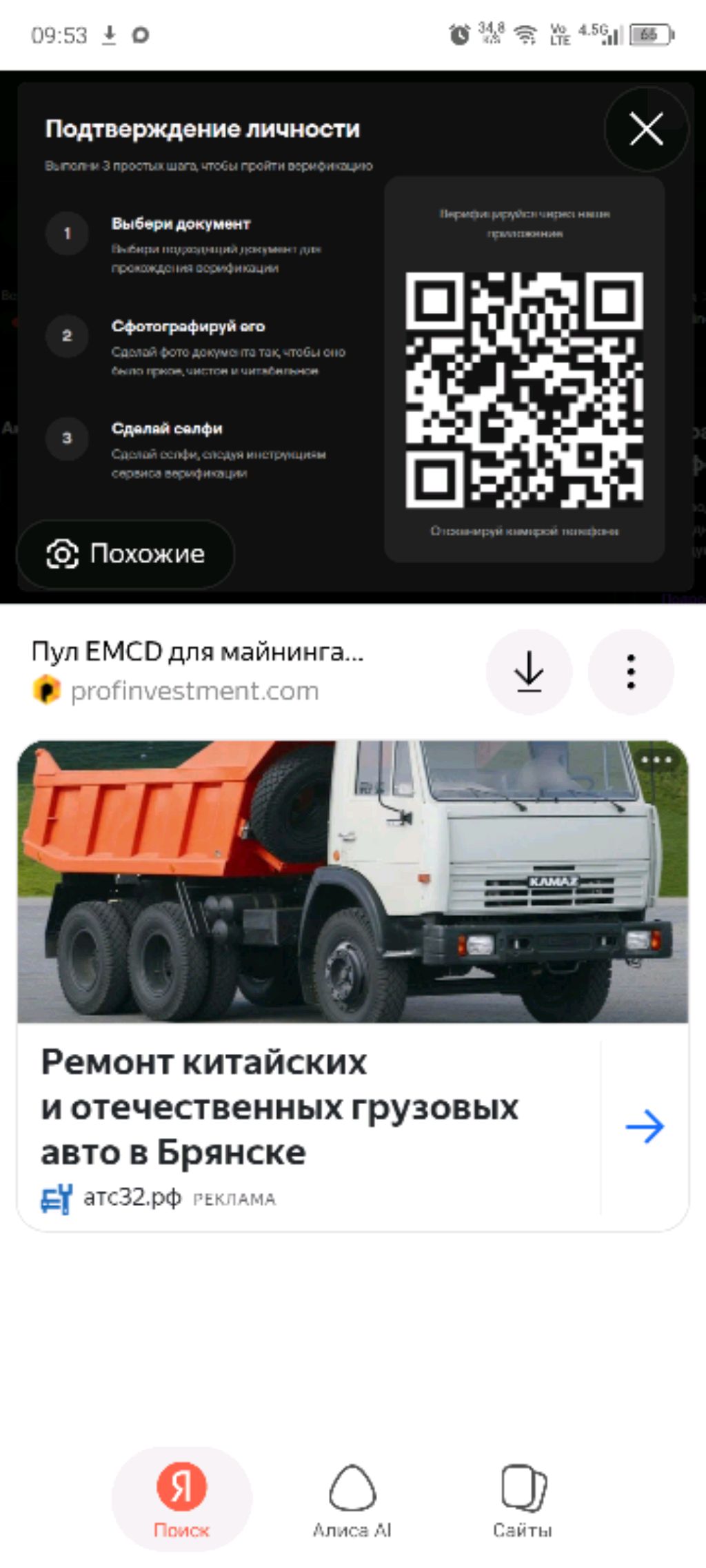Open the Ремонт китайских грузовых авто ad
Image resolution: width=706 pixels, height=1568 pixels.
coord(279,1107)
